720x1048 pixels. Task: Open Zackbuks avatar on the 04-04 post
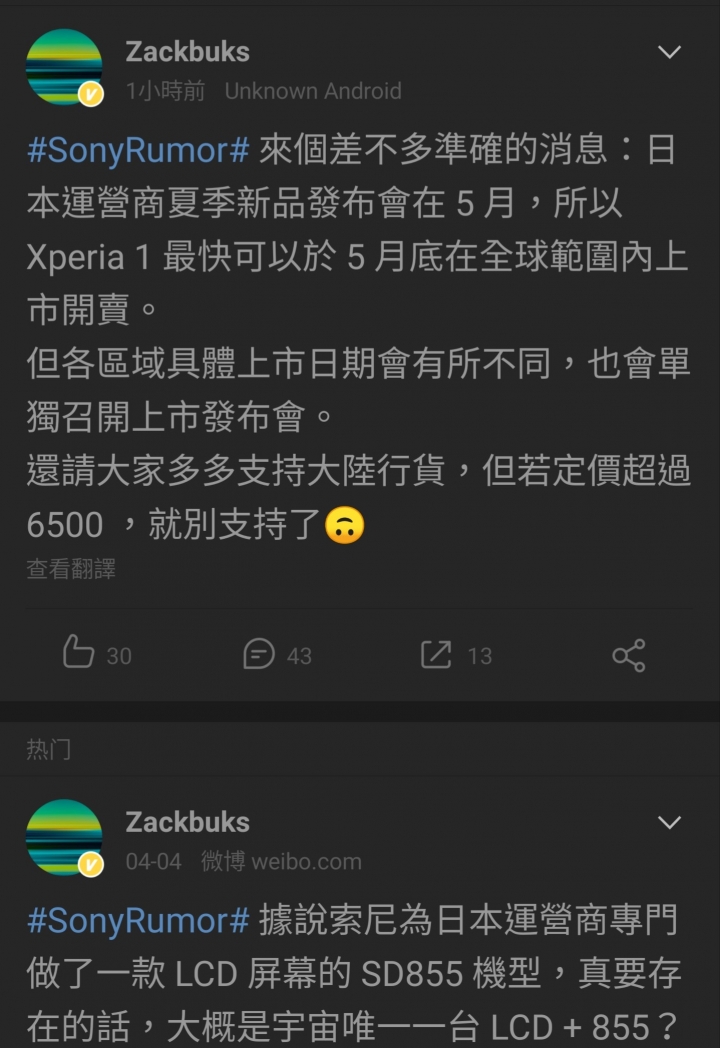[64, 837]
